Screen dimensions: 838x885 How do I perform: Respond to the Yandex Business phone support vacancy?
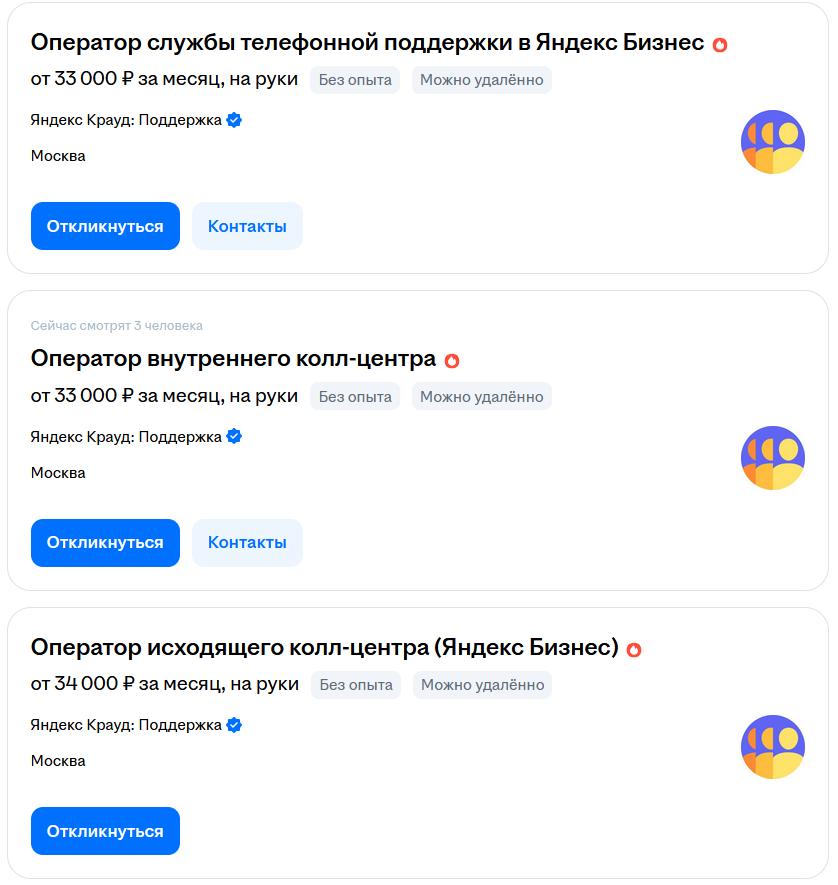point(105,226)
